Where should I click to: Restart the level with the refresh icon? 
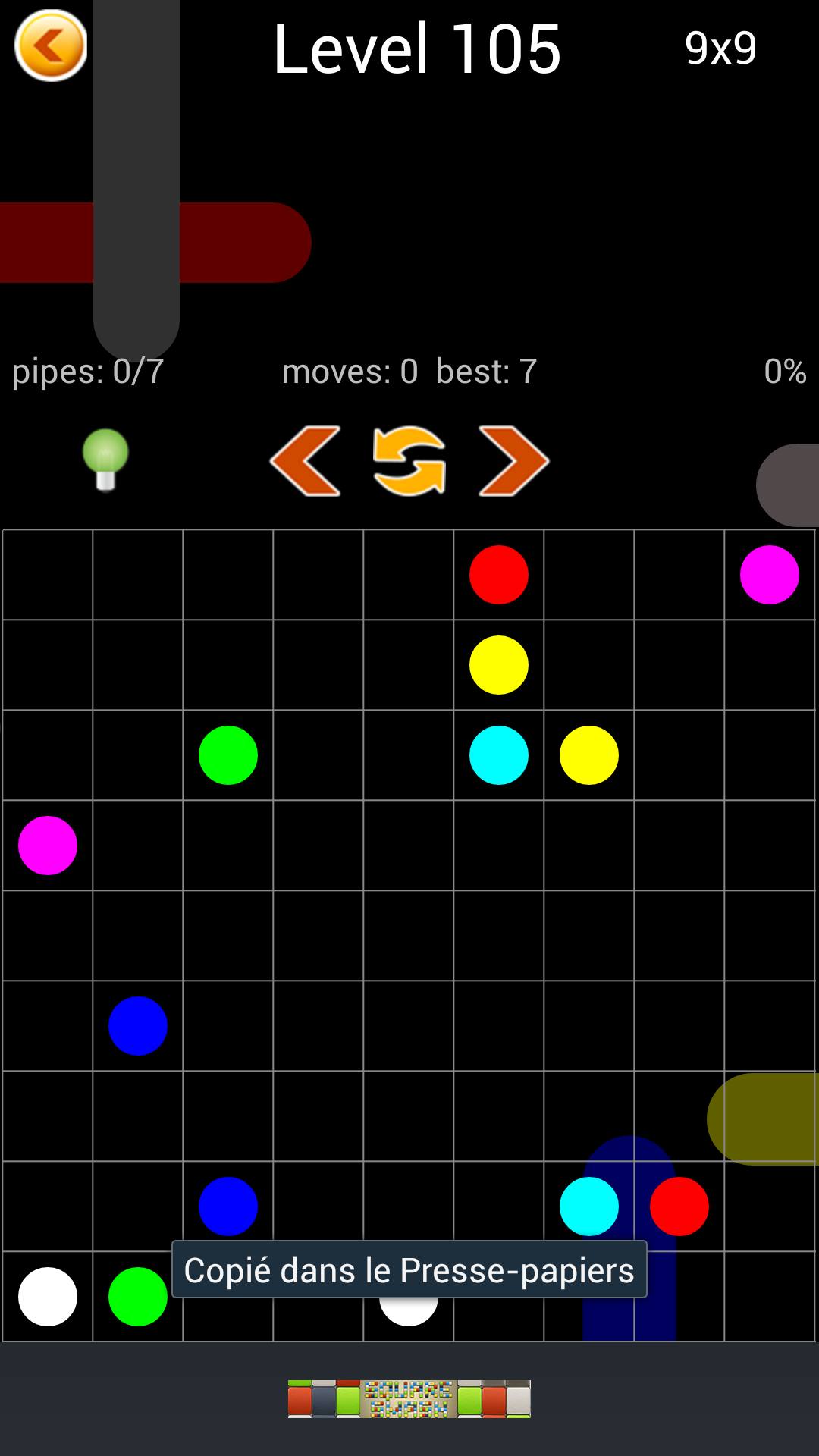tap(409, 461)
